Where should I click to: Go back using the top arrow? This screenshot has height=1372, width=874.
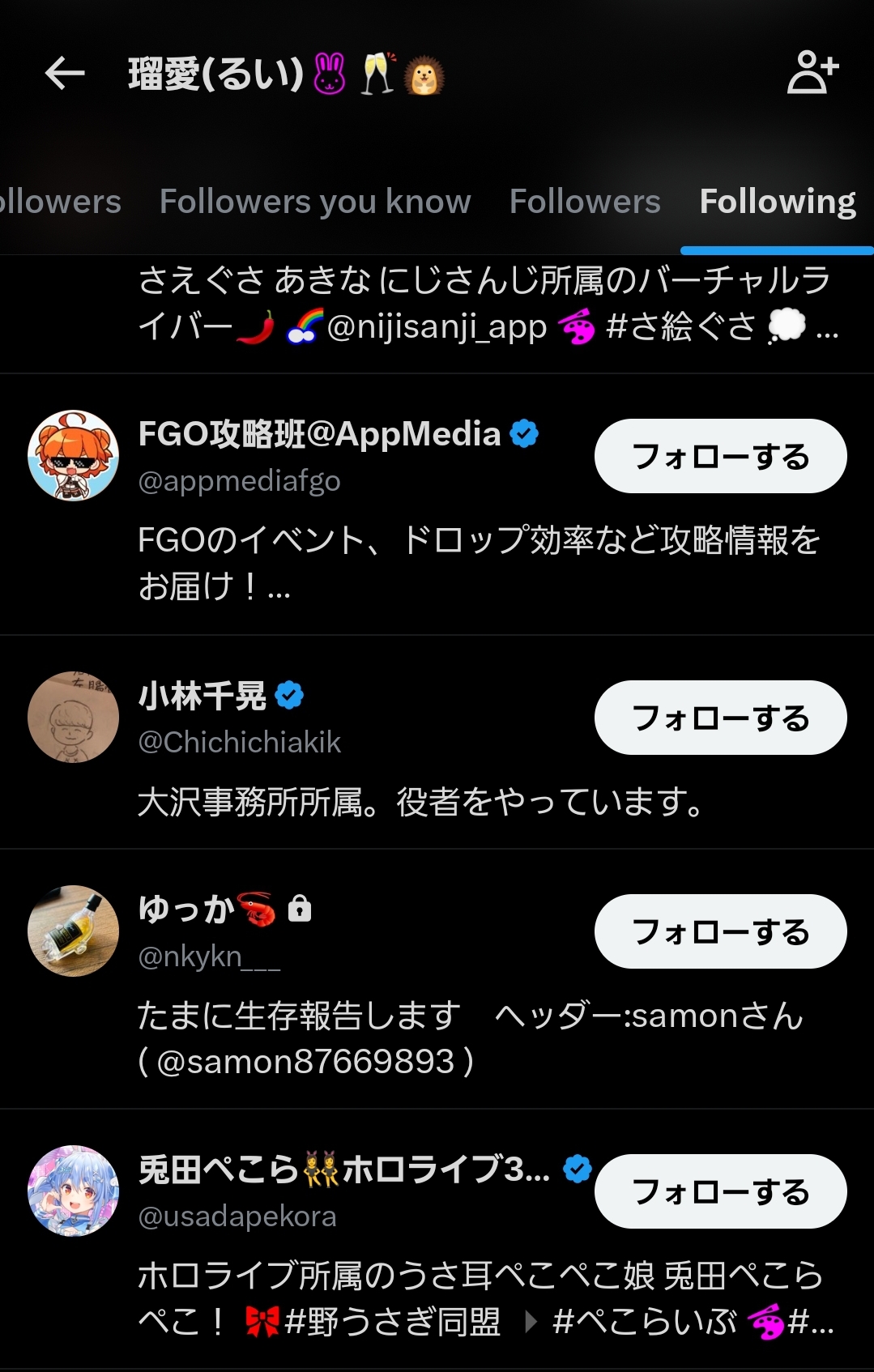65,74
